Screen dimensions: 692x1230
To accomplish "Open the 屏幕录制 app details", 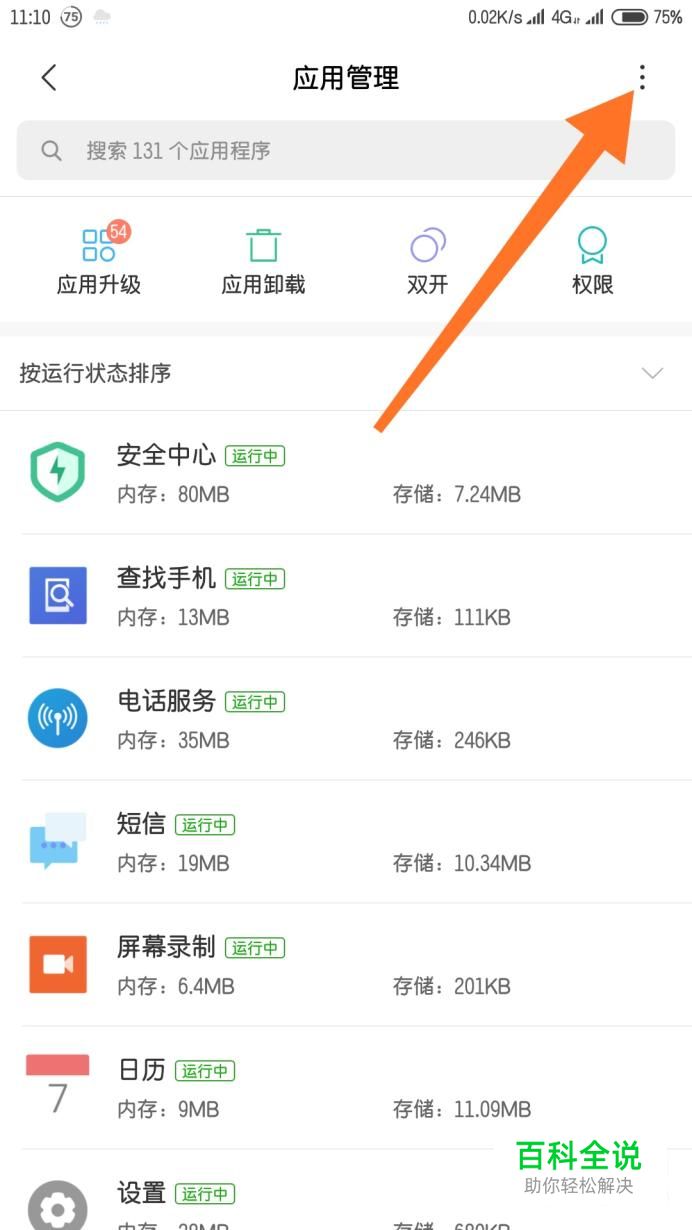I will pos(345,965).
